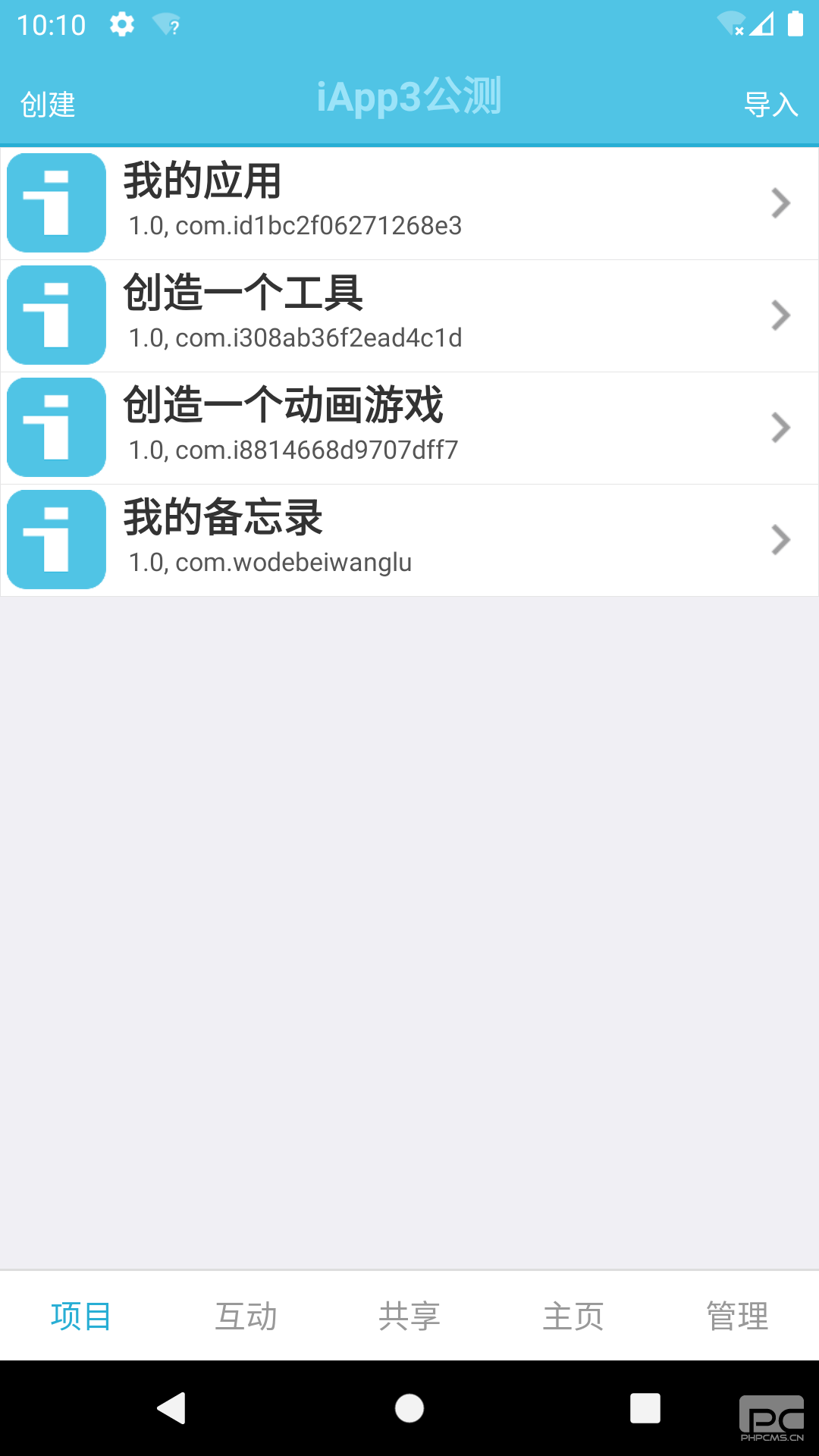Go back with system back button

(172, 1408)
